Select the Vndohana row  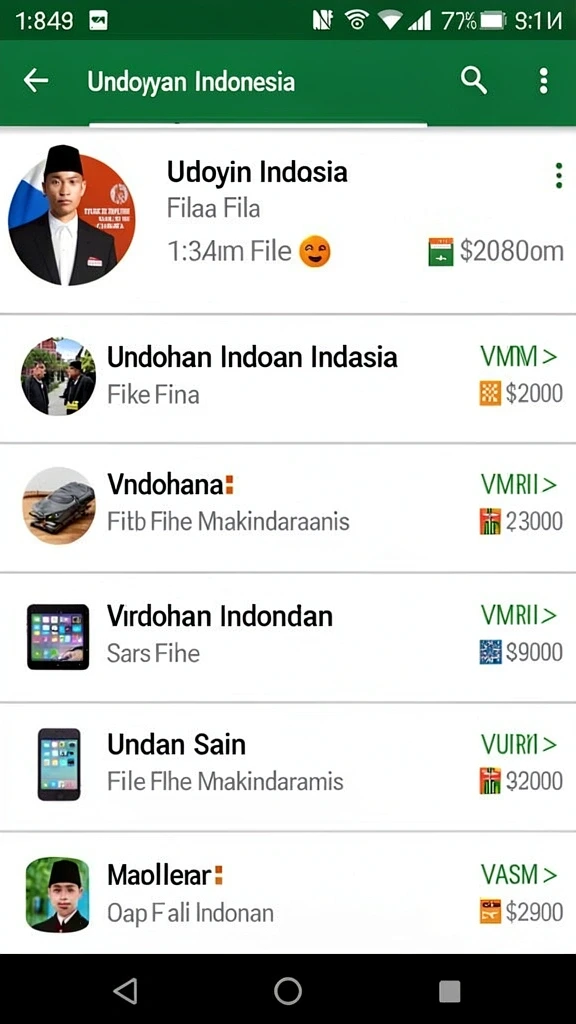pos(288,507)
